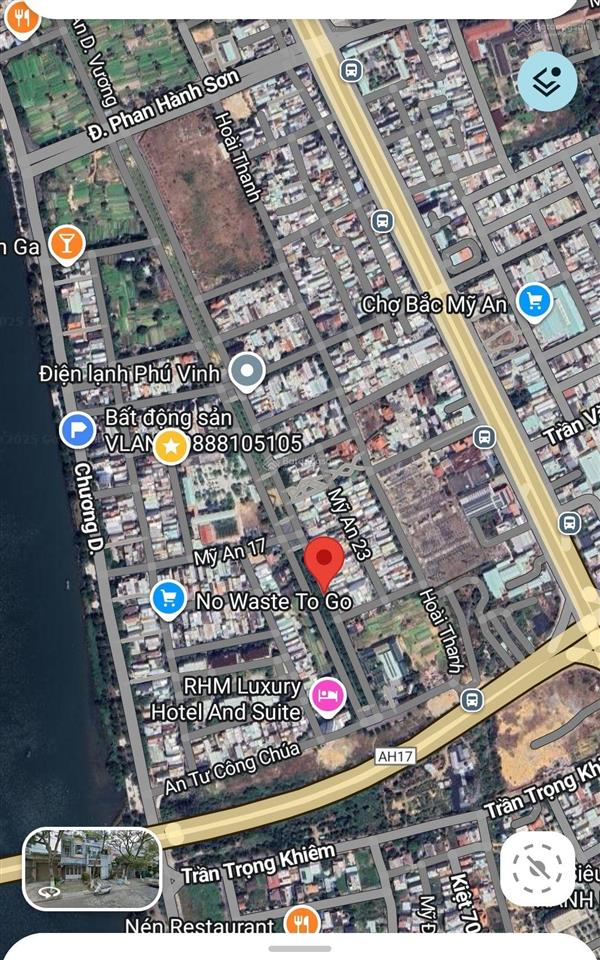600x960 pixels.
Task: Open the No Waste To Go shop marker
Action: click(169, 599)
